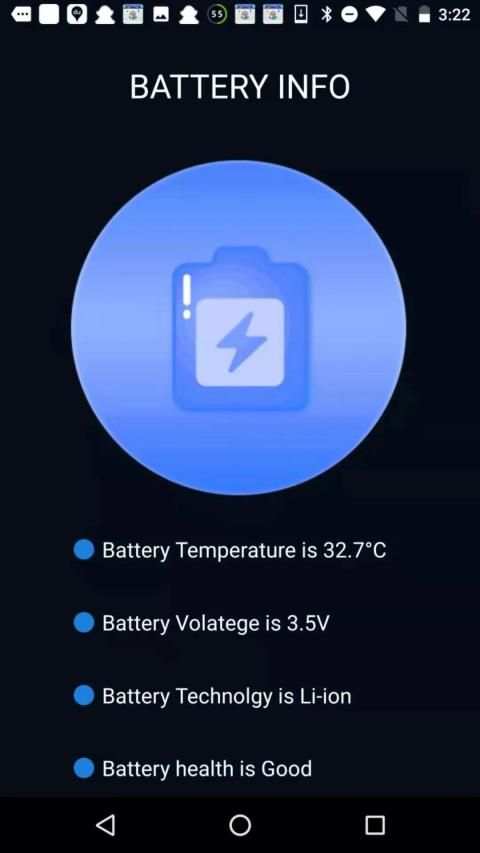Go back using the navigation bar arrow
Viewport: 480px width, 853px height.
tap(106, 825)
